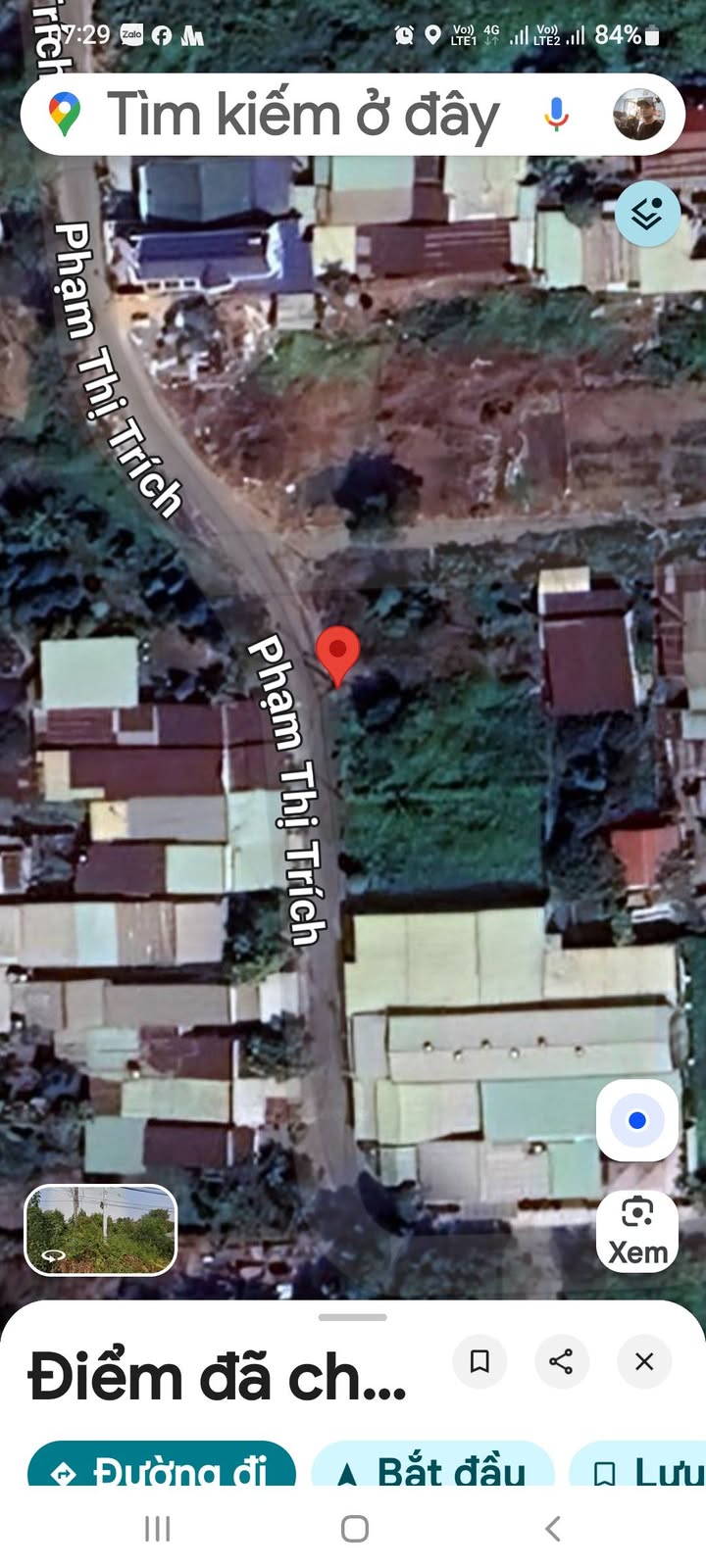
Task: Open the "Xem" live view button
Action: (x=637, y=1231)
